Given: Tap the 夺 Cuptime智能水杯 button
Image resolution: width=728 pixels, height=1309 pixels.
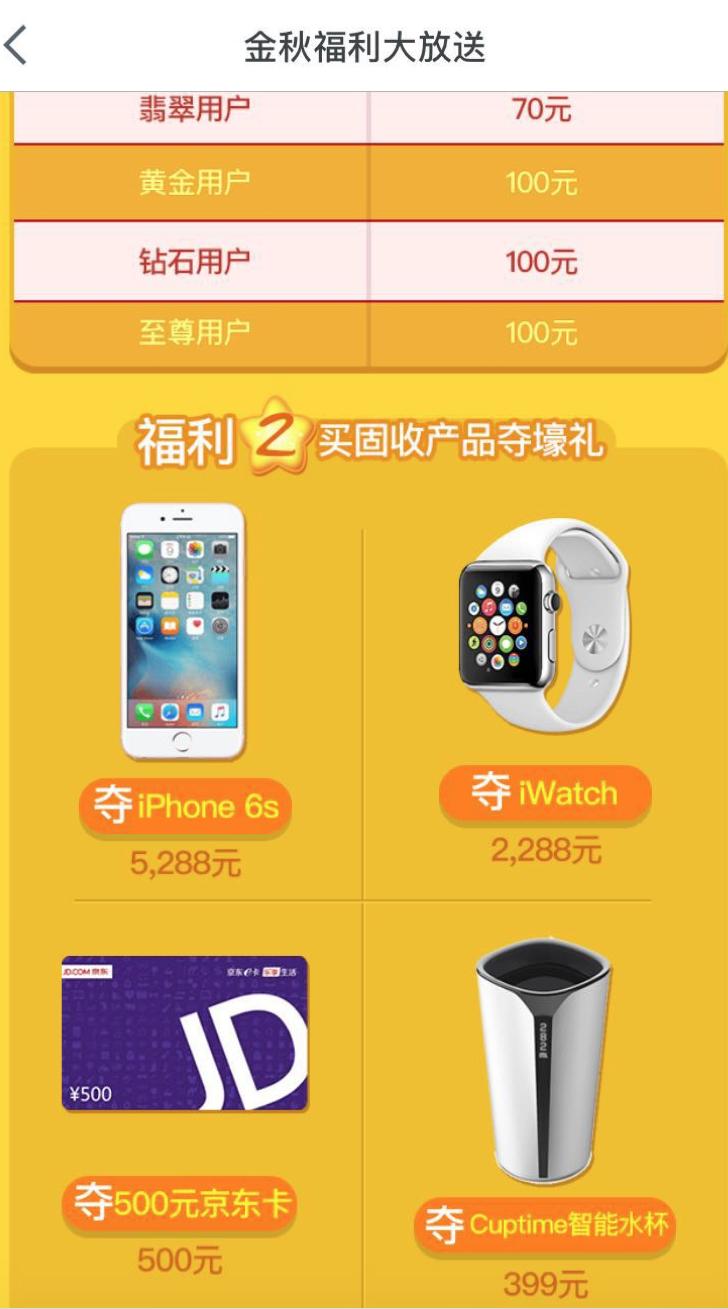Looking at the screenshot, I should [544, 1222].
